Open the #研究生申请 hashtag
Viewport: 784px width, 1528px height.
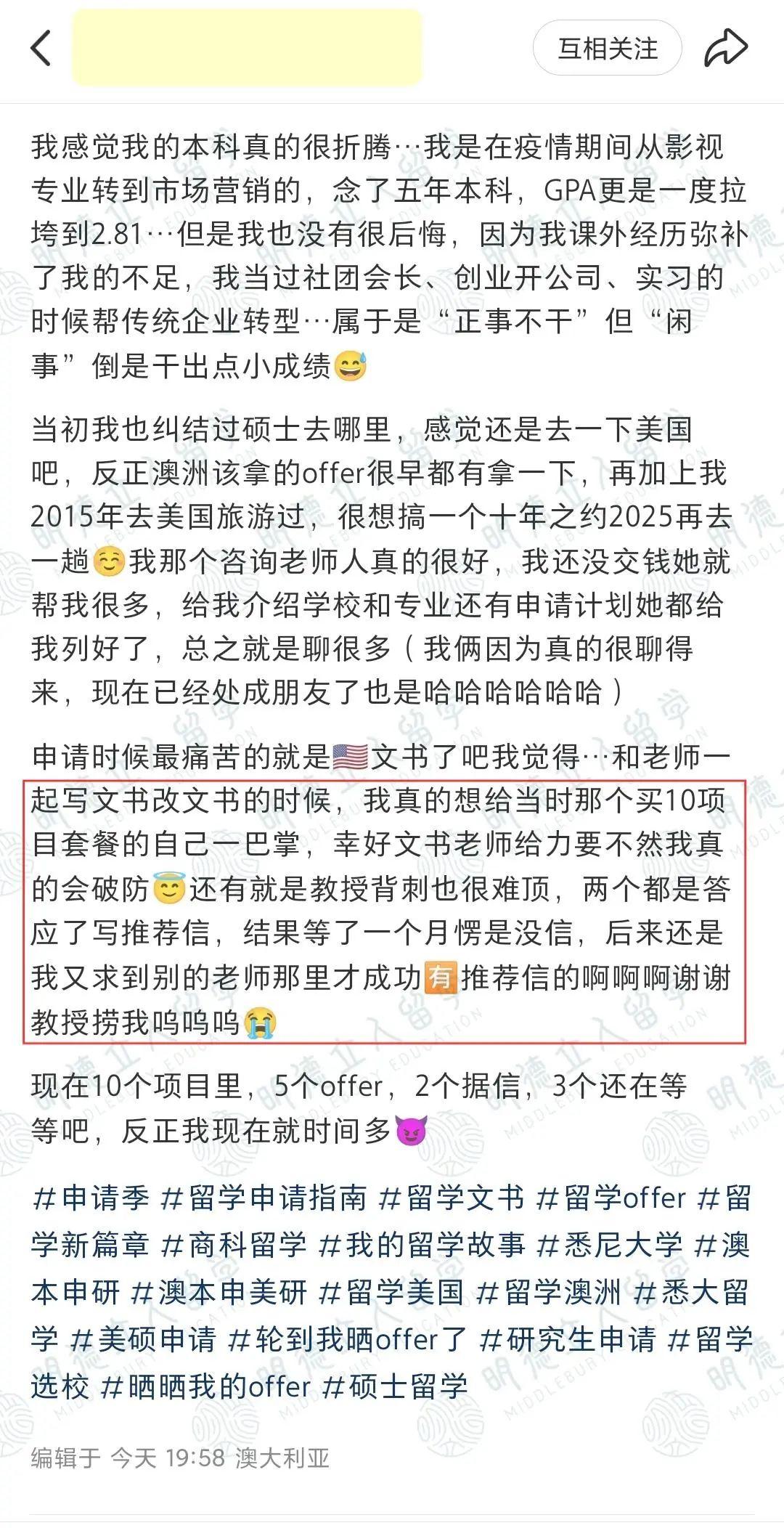568,1339
